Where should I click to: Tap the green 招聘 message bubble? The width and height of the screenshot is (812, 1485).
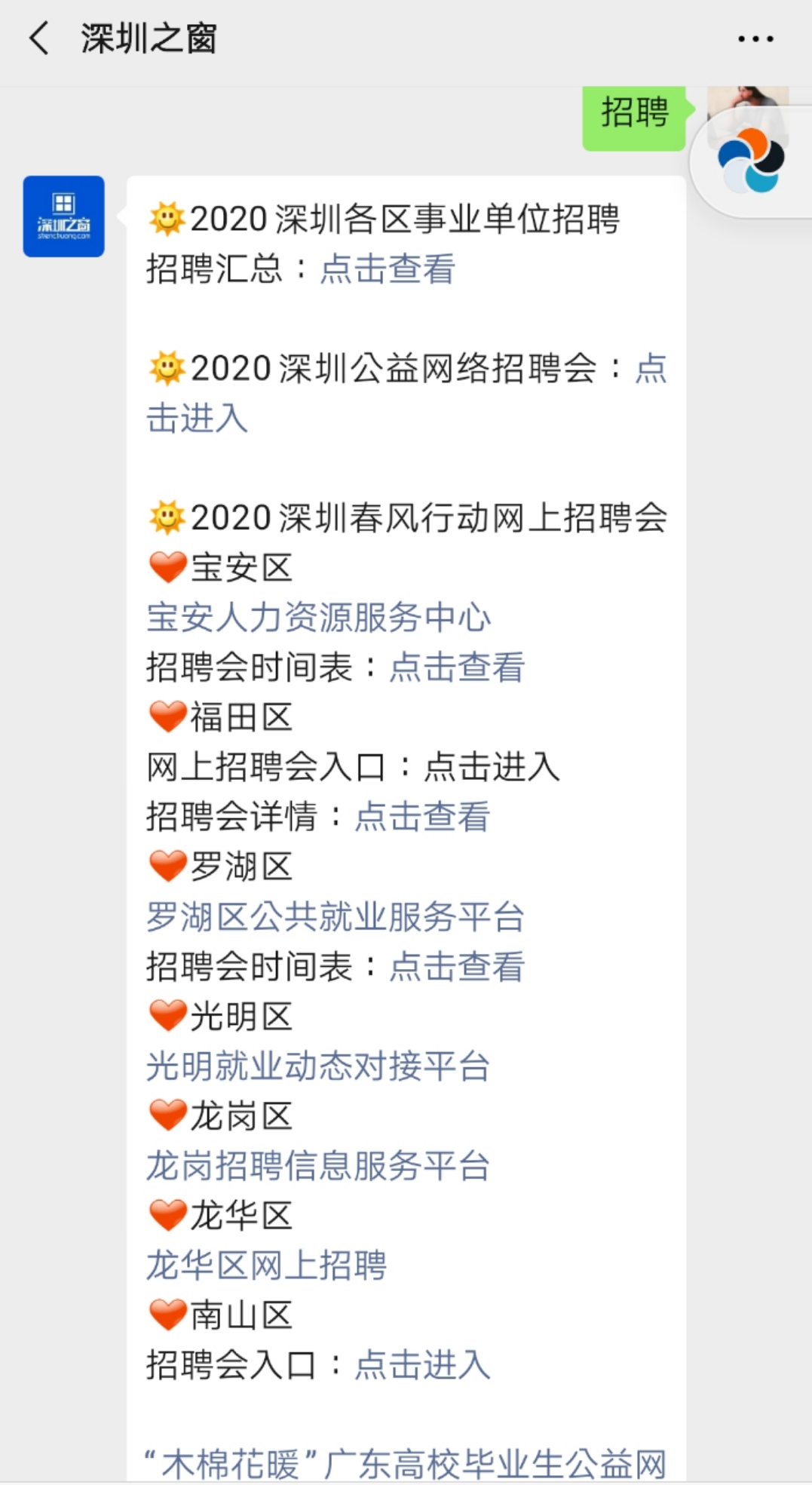point(636,113)
